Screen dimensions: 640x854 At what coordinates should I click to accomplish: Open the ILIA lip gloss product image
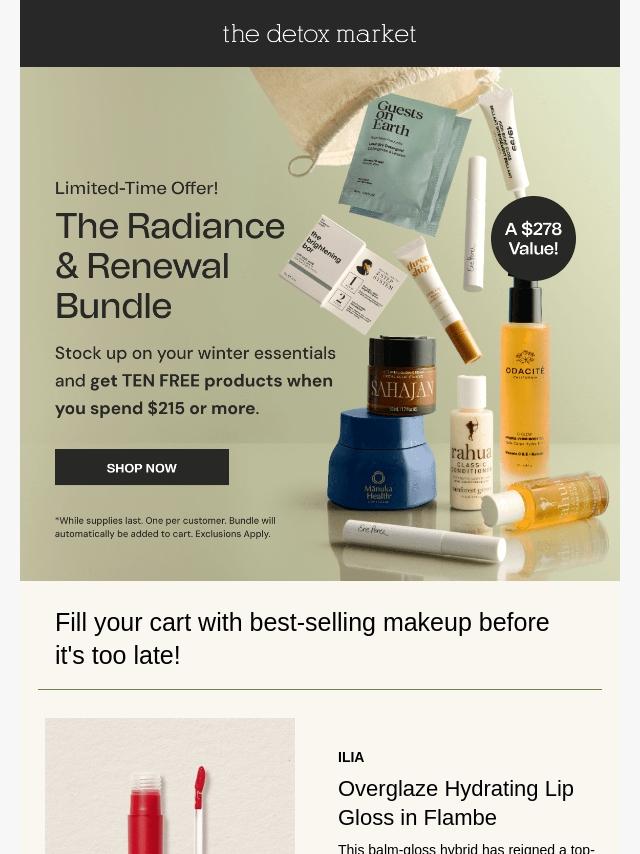(x=170, y=786)
